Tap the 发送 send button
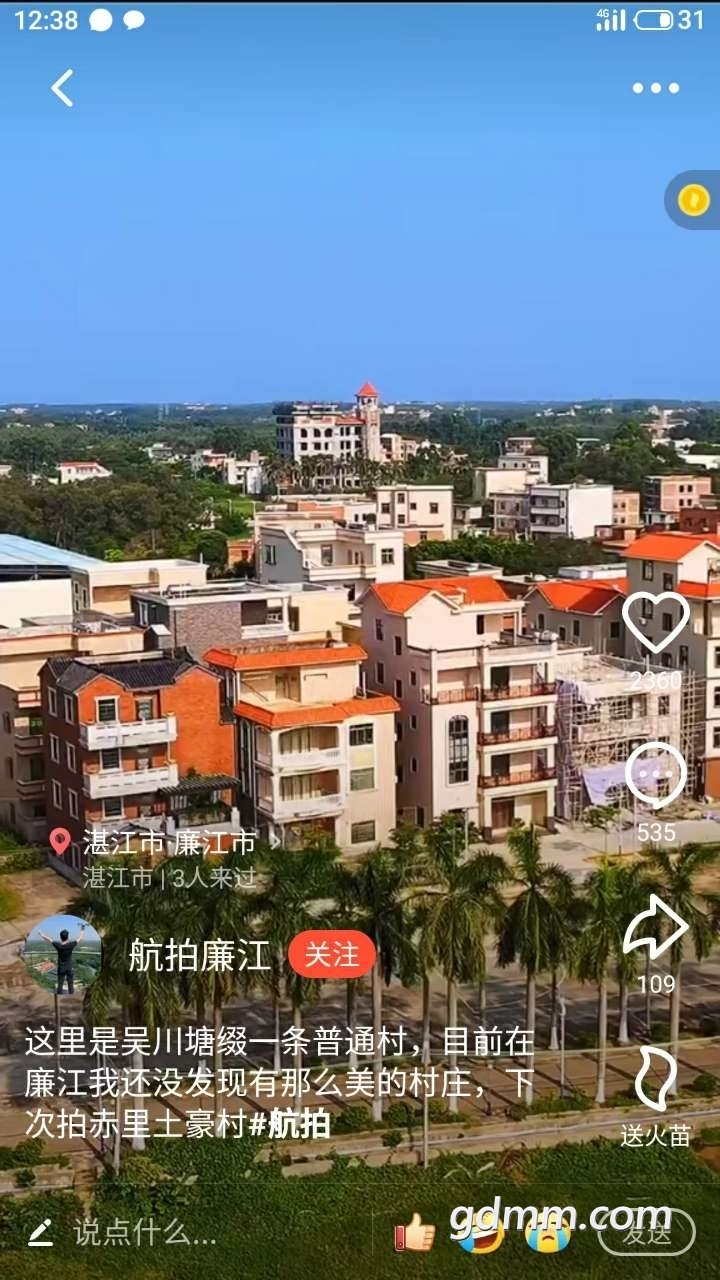Screen dimensions: 720x1280 coord(646,1233)
